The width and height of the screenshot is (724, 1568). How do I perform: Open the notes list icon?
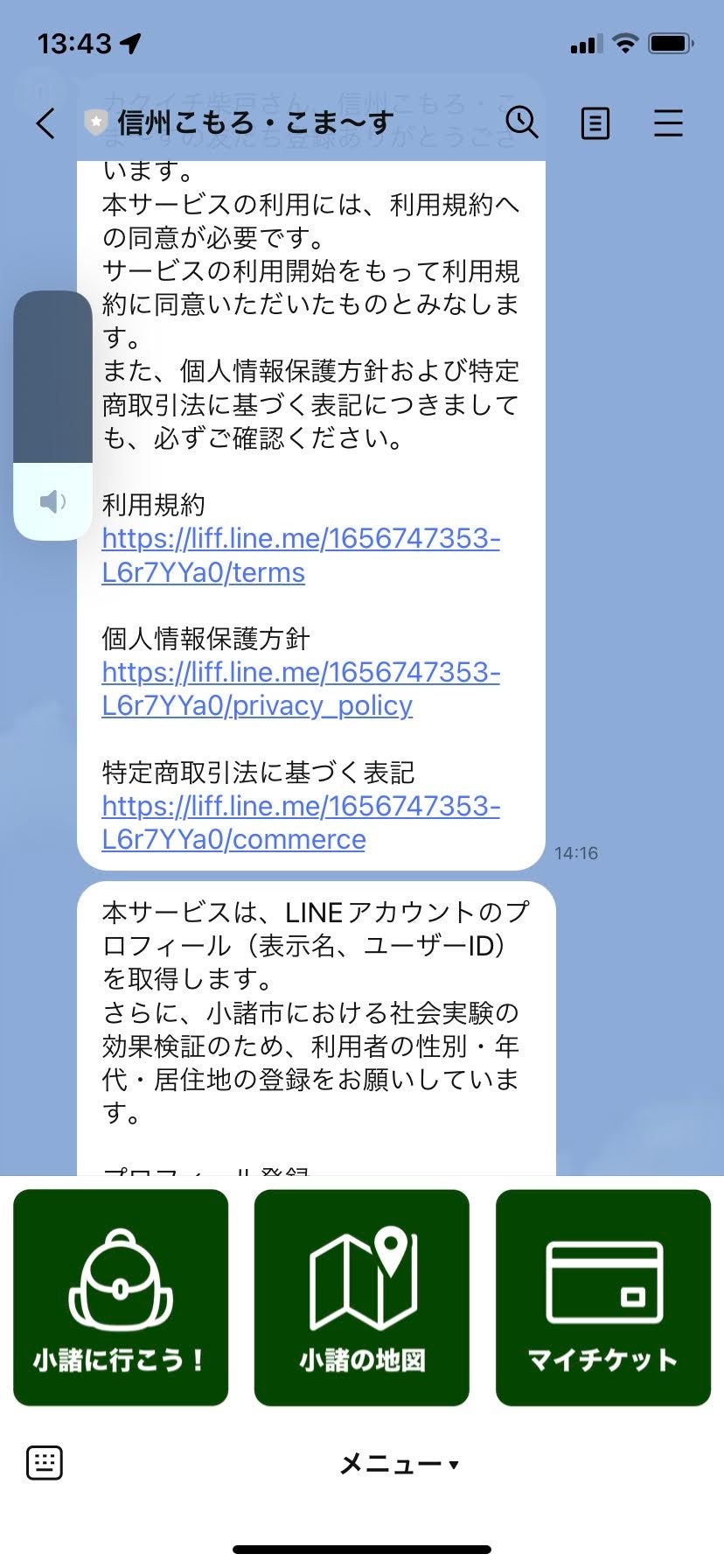[x=595, y=123]
